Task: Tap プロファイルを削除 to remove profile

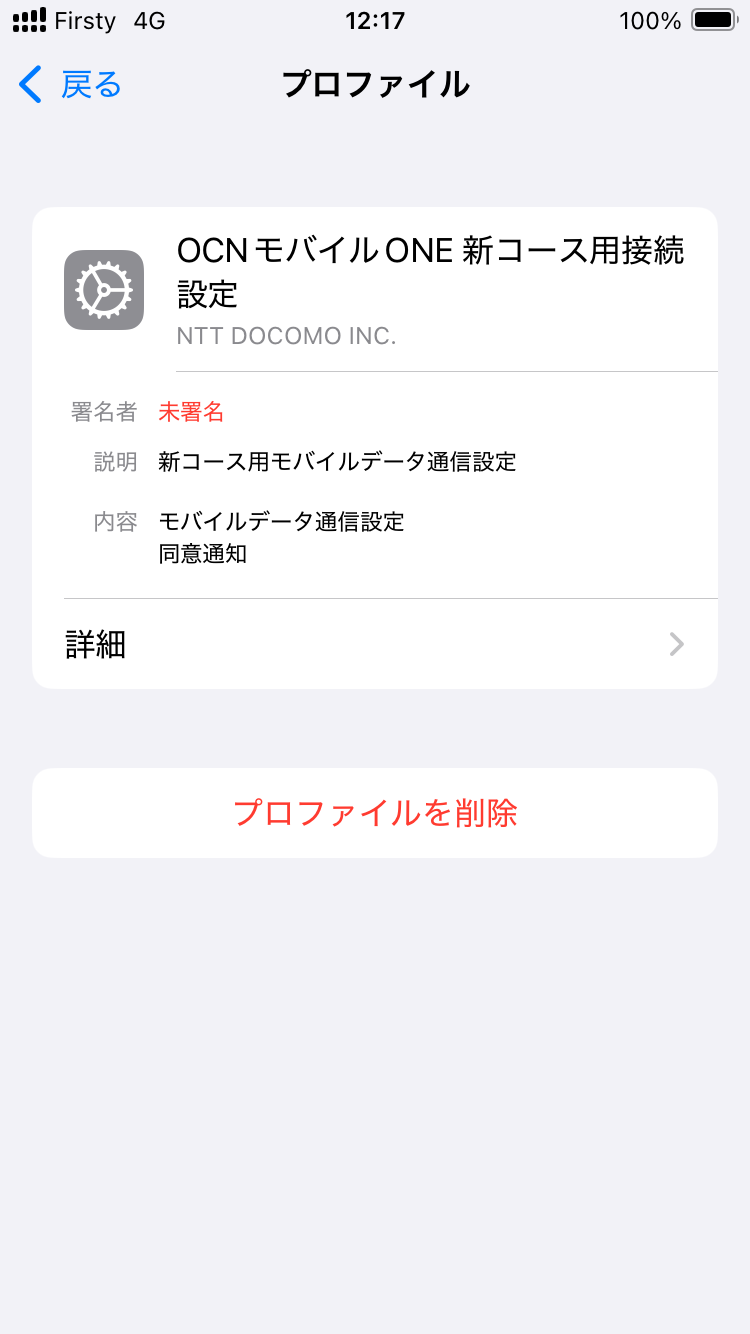Action: pyautogui.click(x=375, y=813)
